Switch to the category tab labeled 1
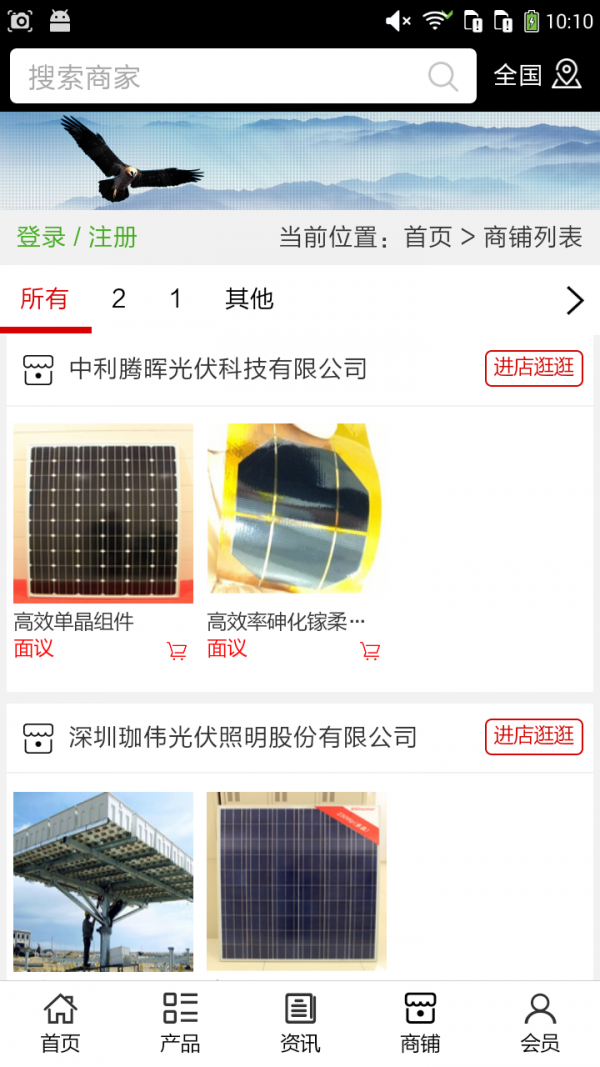The image size is (600, 1067). (176, 299)
